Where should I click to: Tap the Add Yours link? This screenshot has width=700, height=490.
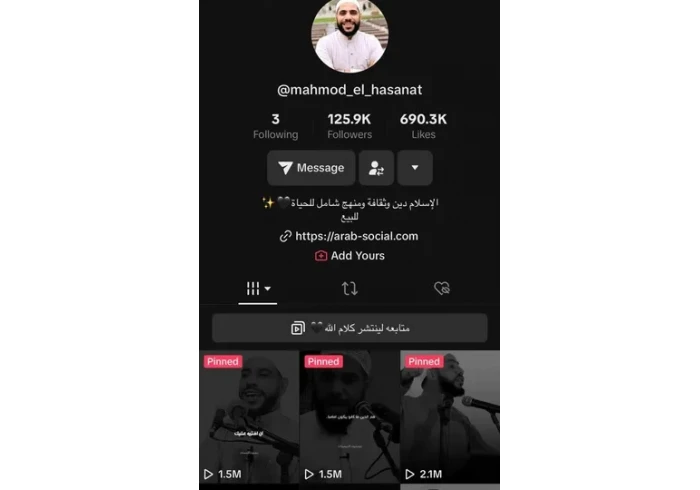click(x=349, y=256)
